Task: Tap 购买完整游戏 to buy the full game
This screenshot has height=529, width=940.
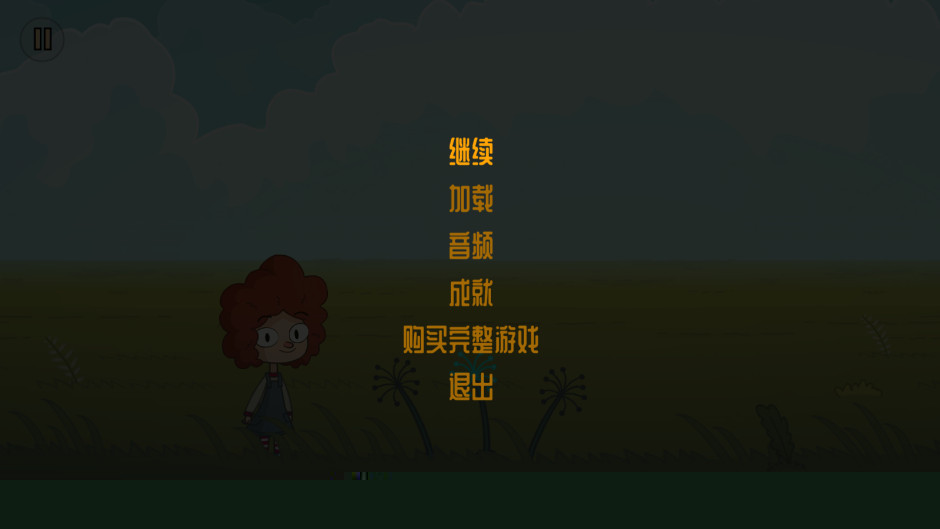Action: [471, 340]
